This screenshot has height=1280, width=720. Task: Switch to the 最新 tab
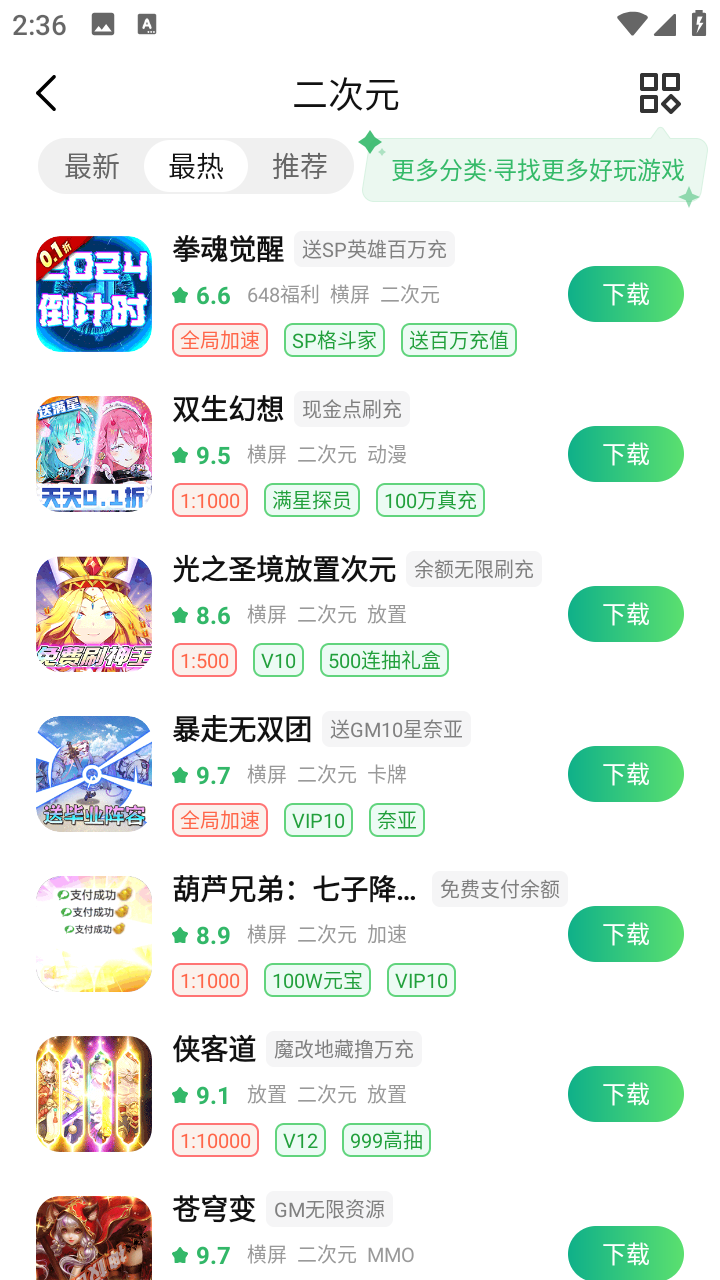(x=91, y=168)
